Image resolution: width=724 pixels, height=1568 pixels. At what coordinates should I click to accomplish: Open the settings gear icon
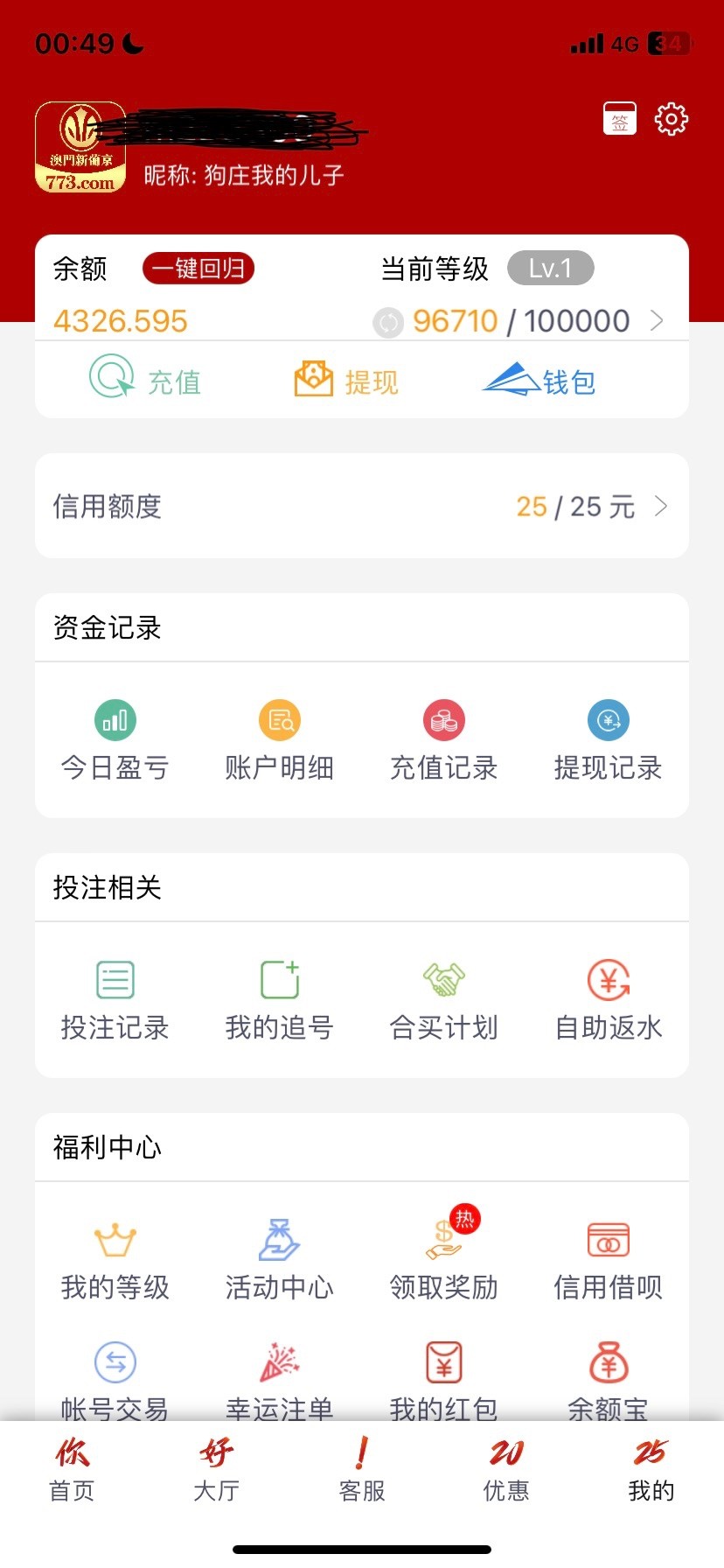point(672,119)
